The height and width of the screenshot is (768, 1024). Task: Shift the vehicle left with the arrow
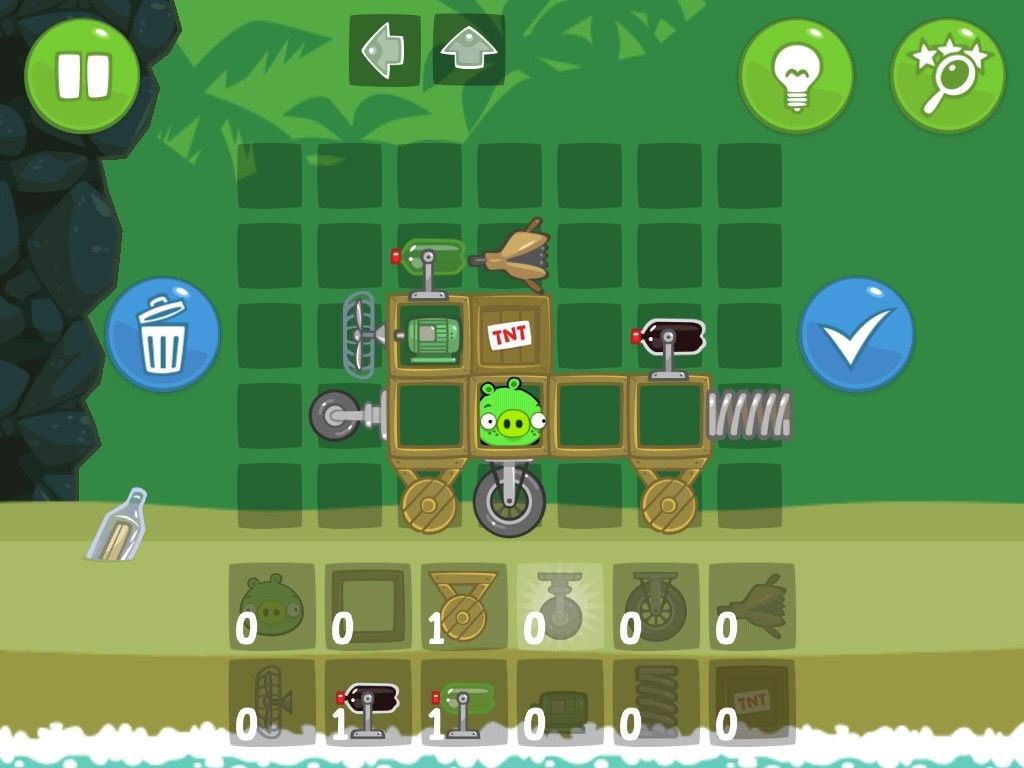[x=384, y=50]
